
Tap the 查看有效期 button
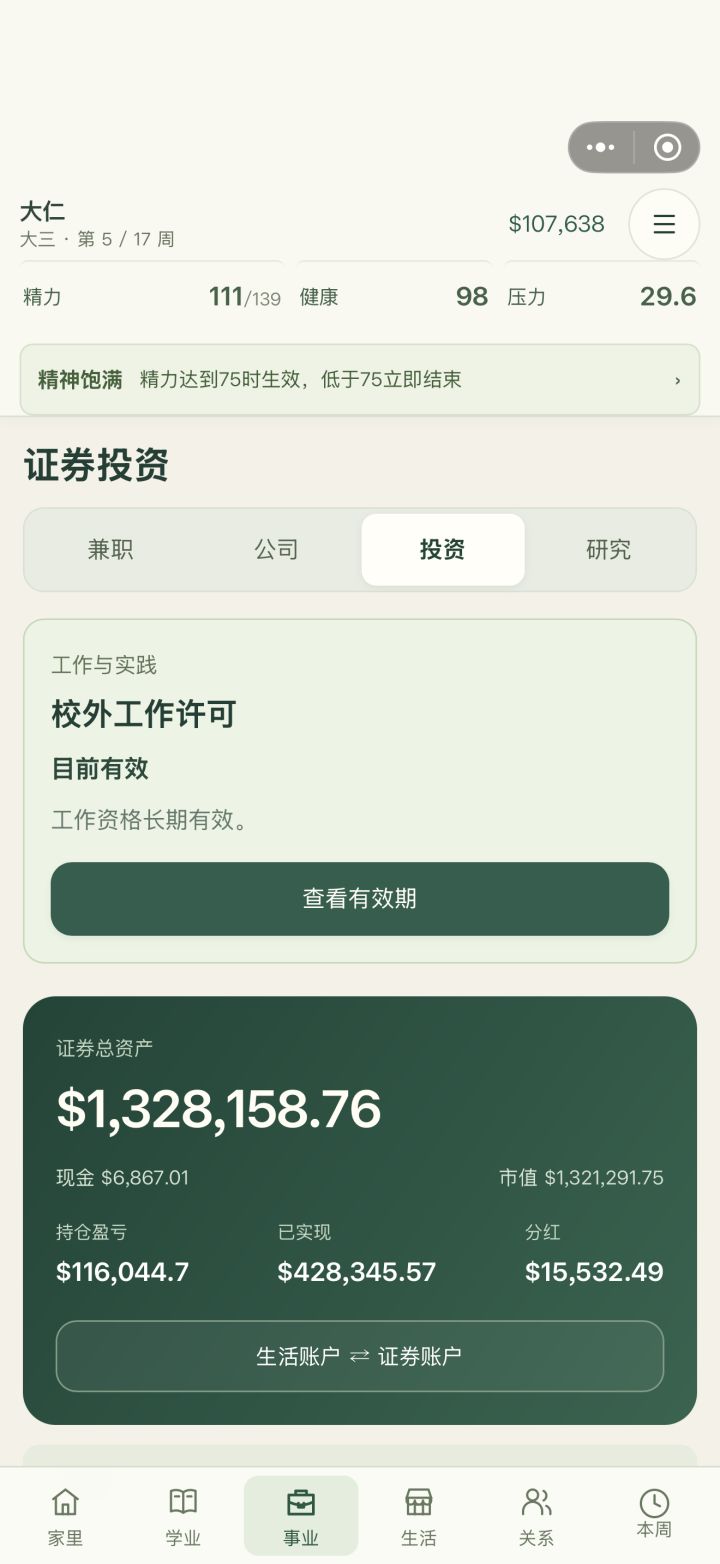[x=360, y=899]
